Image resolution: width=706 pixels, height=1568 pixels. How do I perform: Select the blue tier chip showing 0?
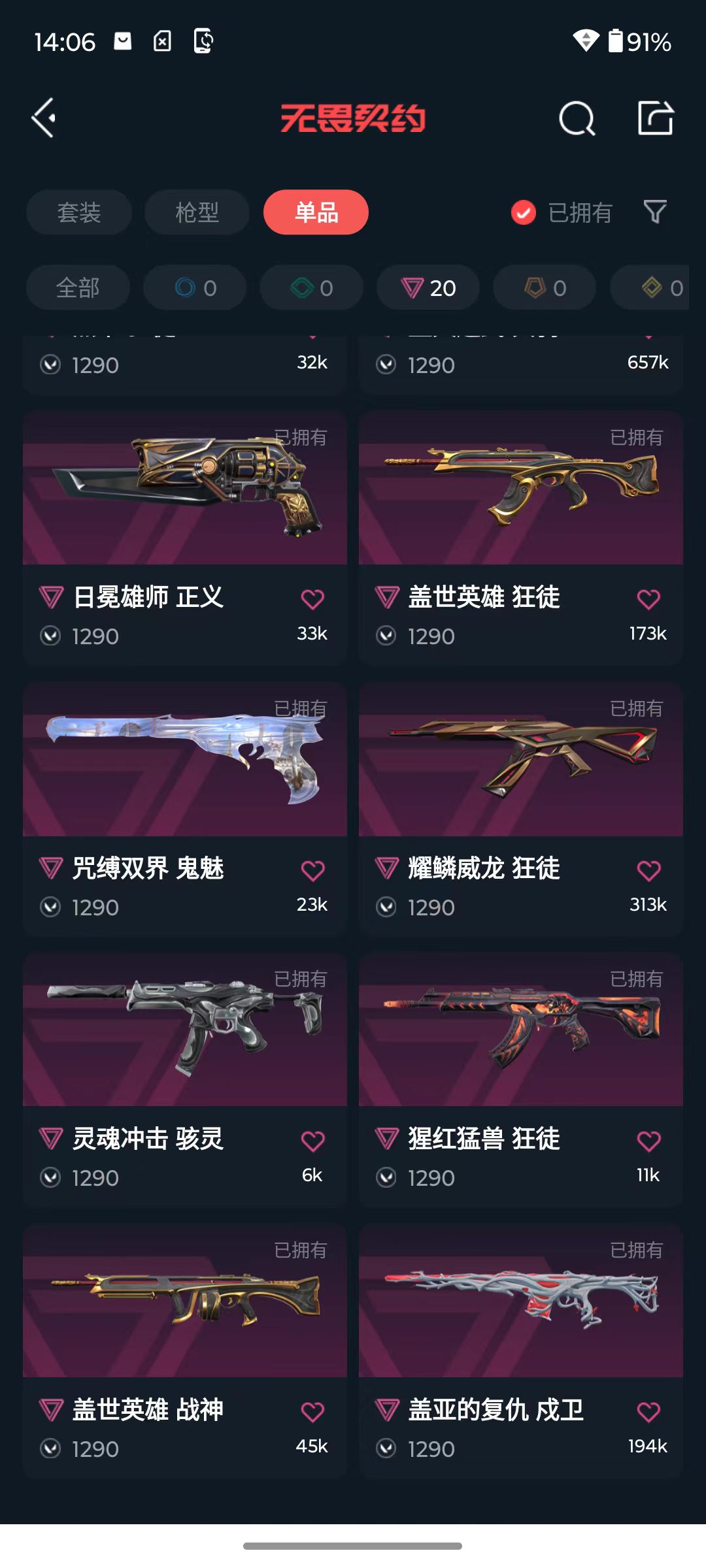195,287
